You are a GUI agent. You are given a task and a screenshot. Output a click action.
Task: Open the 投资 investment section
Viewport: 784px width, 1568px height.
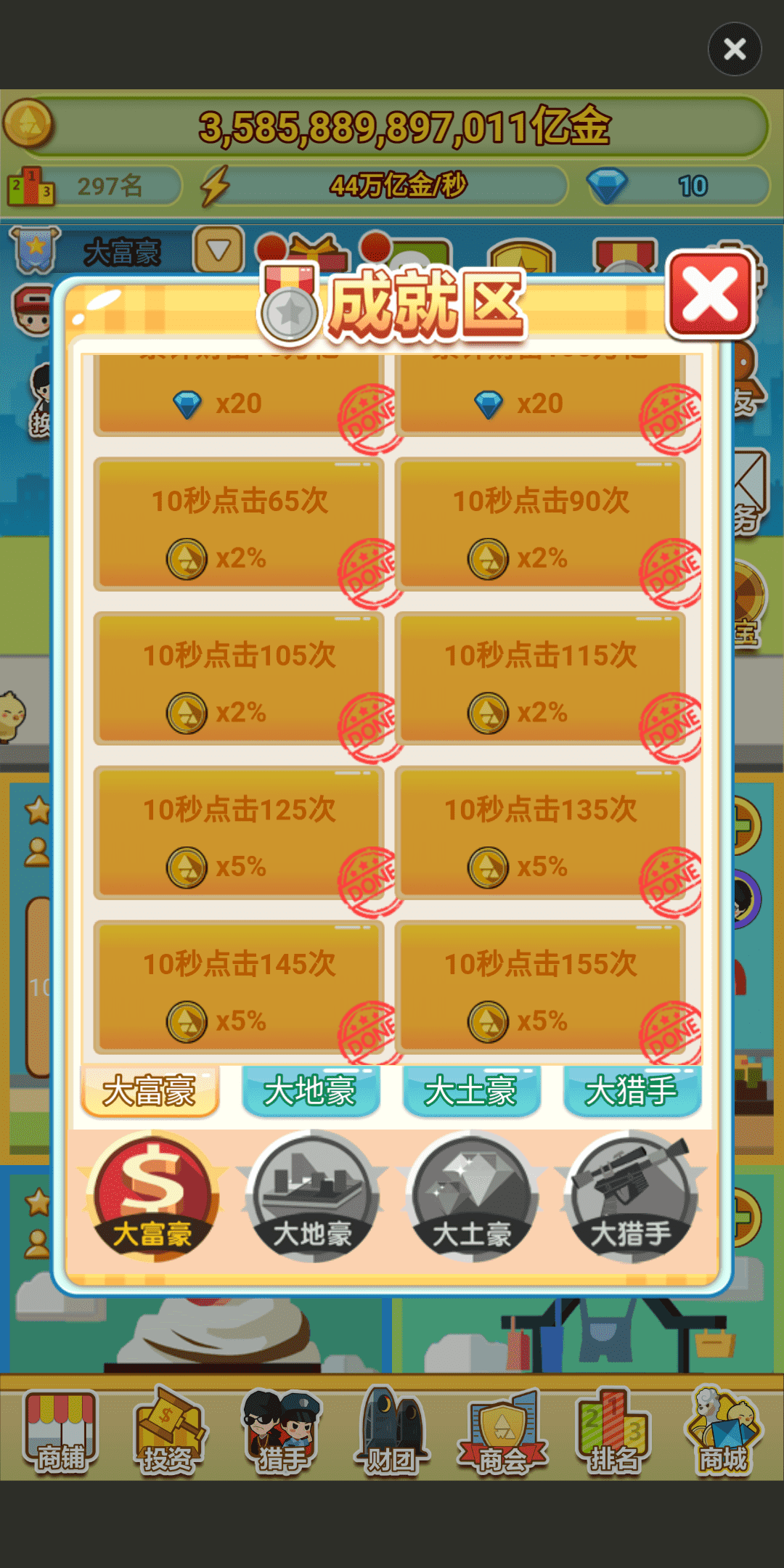point(168,1432)
